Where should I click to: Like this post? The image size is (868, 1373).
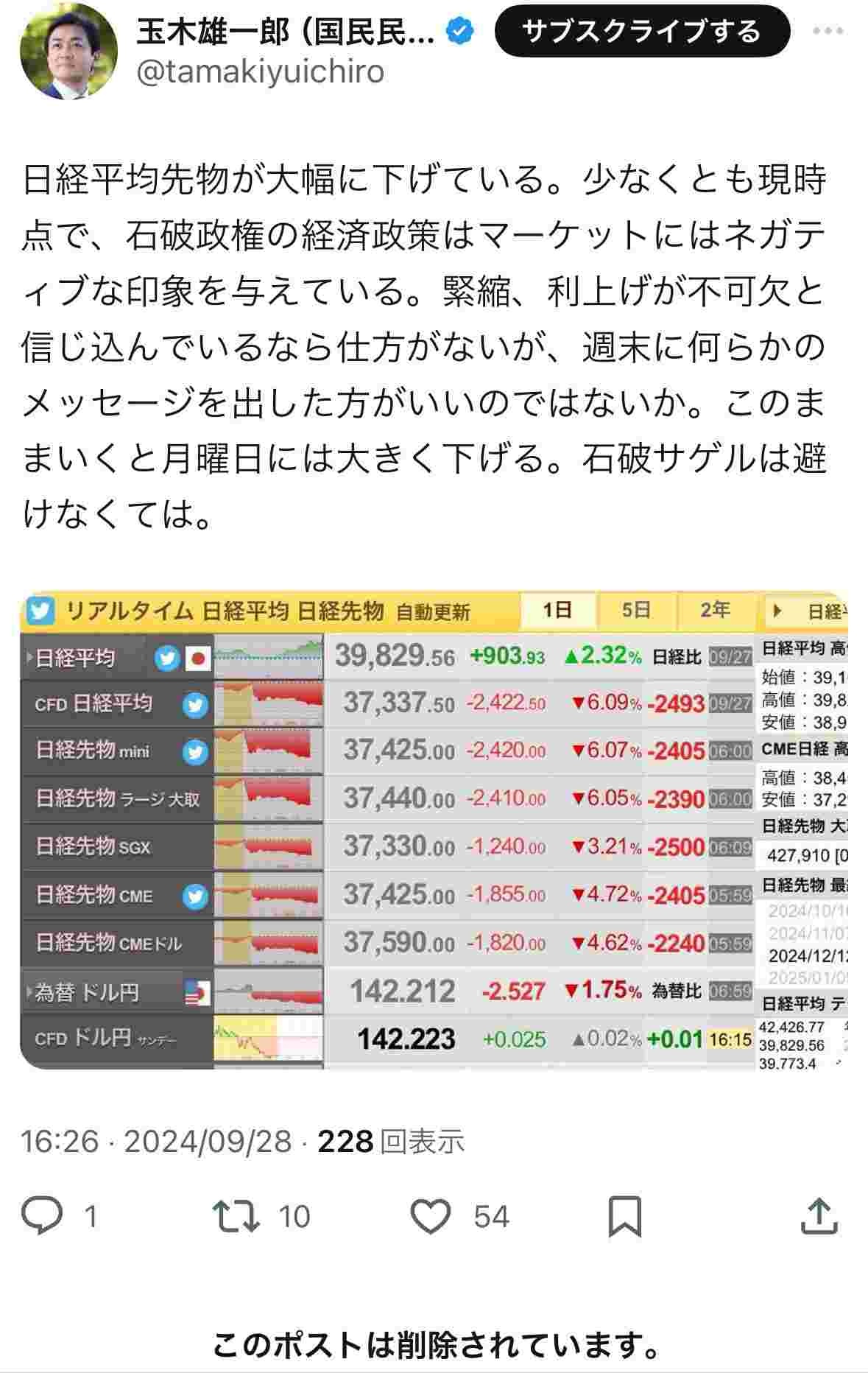(x=431, y=1216)
